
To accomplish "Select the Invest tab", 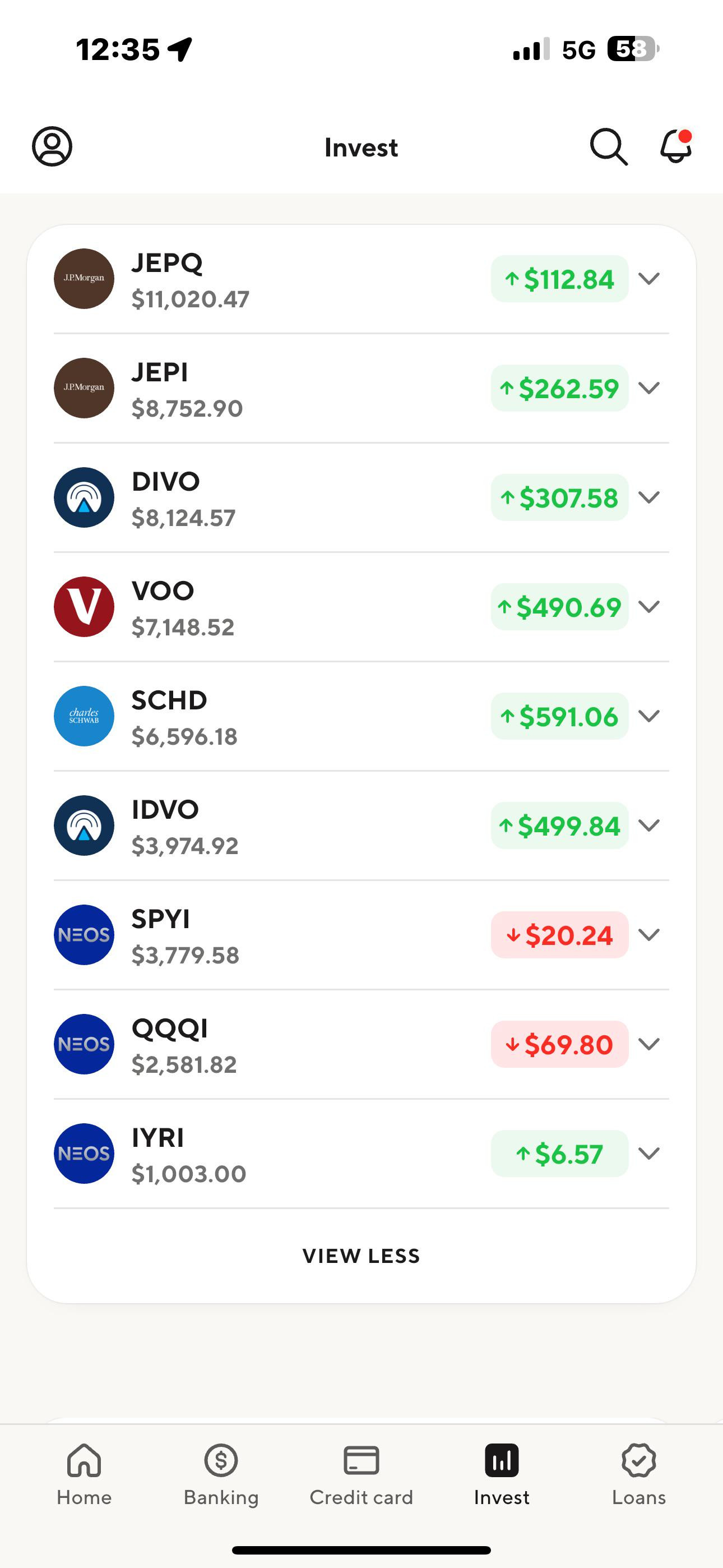I will (x=502, y=1474).
